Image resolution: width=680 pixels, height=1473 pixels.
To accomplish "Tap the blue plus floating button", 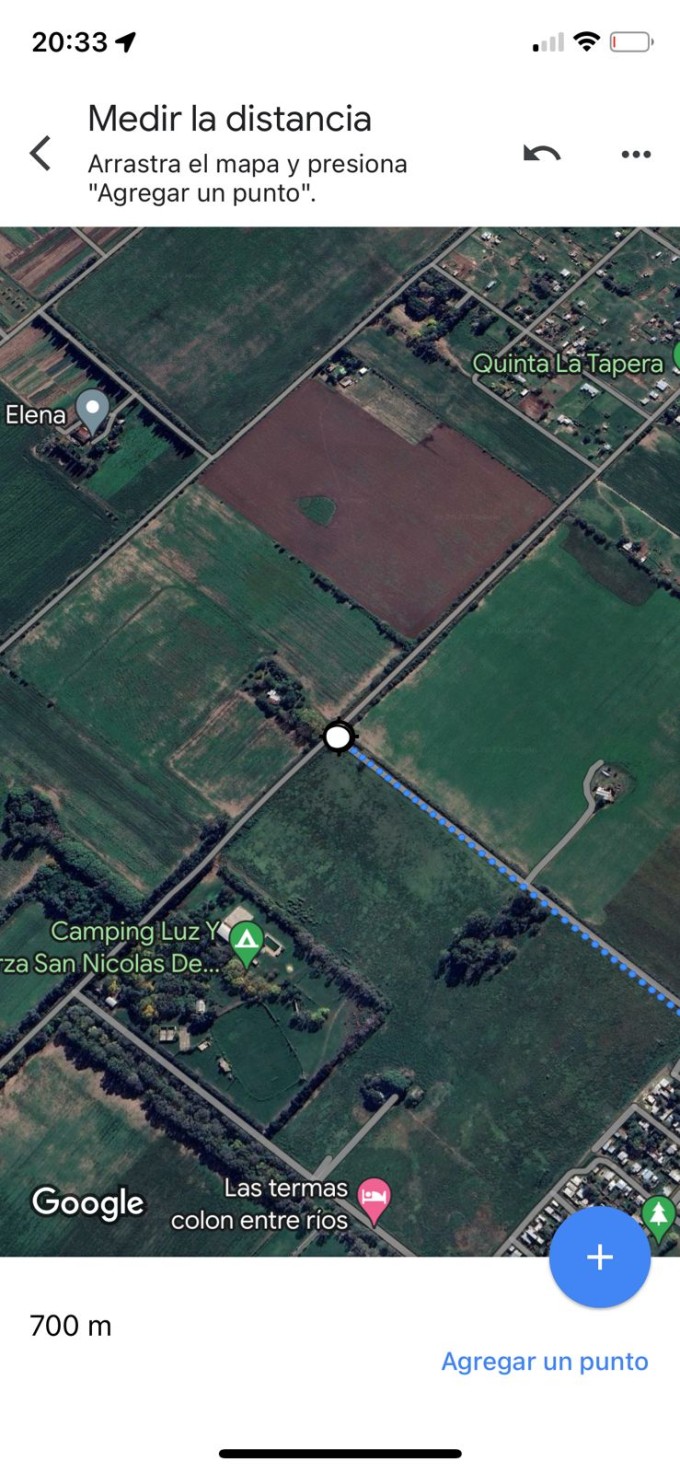I will [599, 1257].
